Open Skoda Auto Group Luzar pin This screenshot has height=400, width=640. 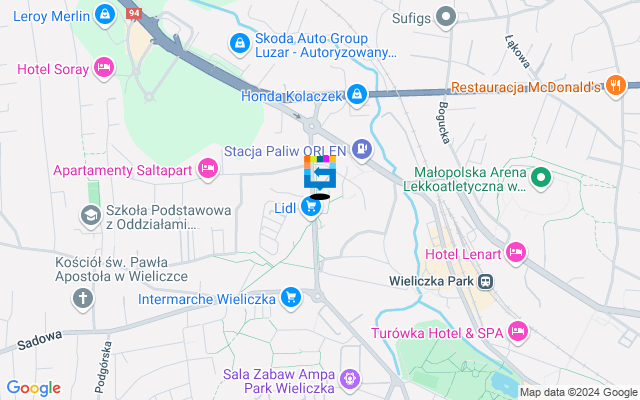(240, 43)
